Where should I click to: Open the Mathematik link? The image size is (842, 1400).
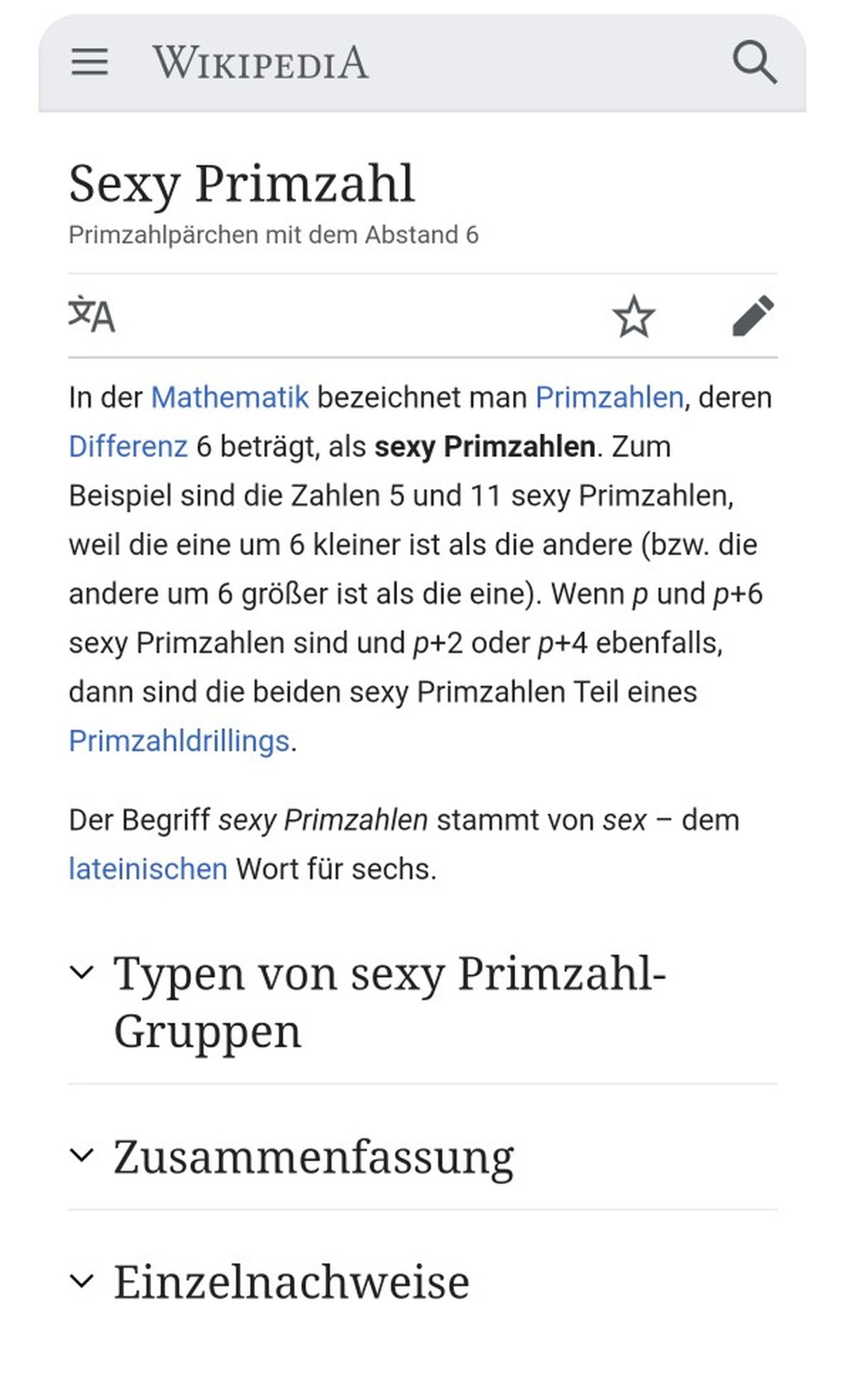[230, 397]
